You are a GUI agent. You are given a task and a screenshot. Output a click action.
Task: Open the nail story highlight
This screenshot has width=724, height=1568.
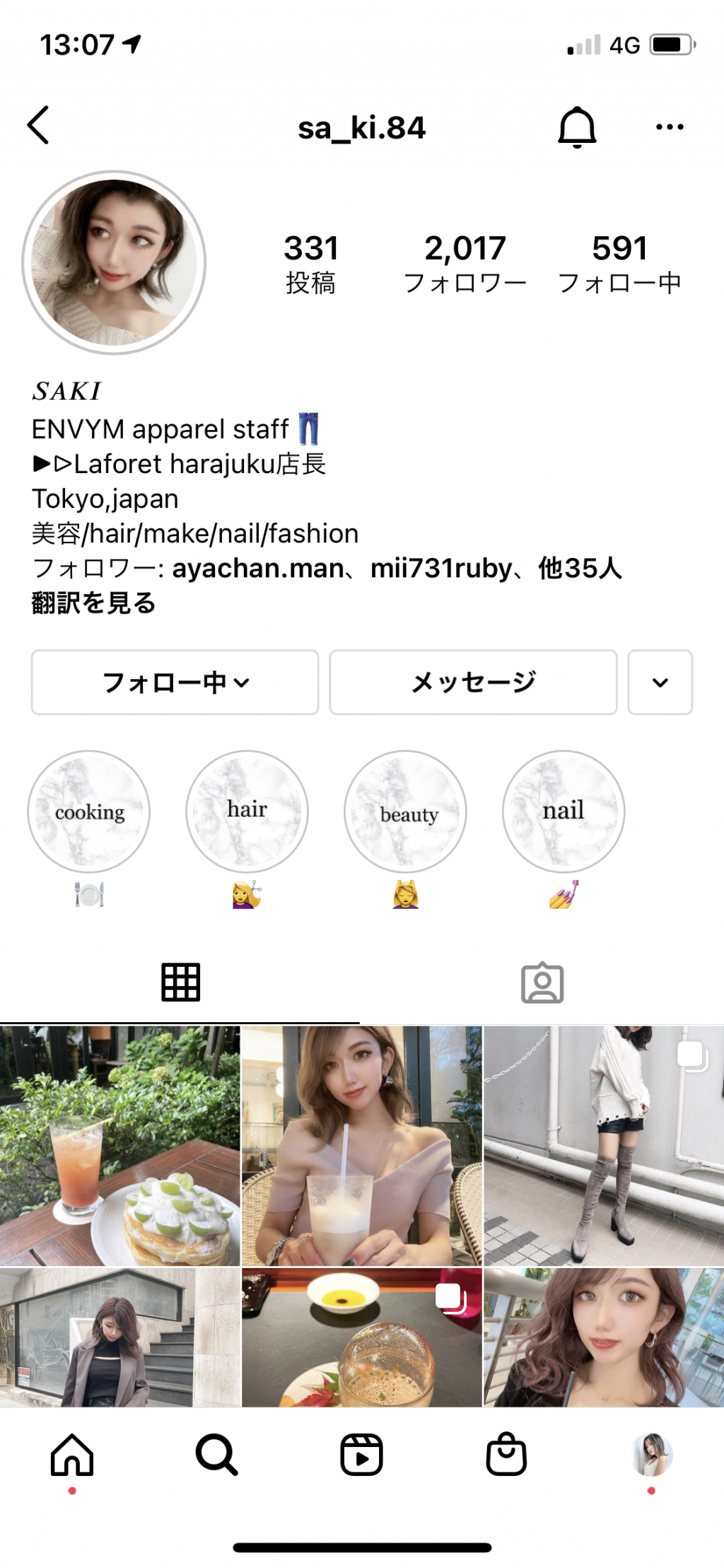coord(564,812)
